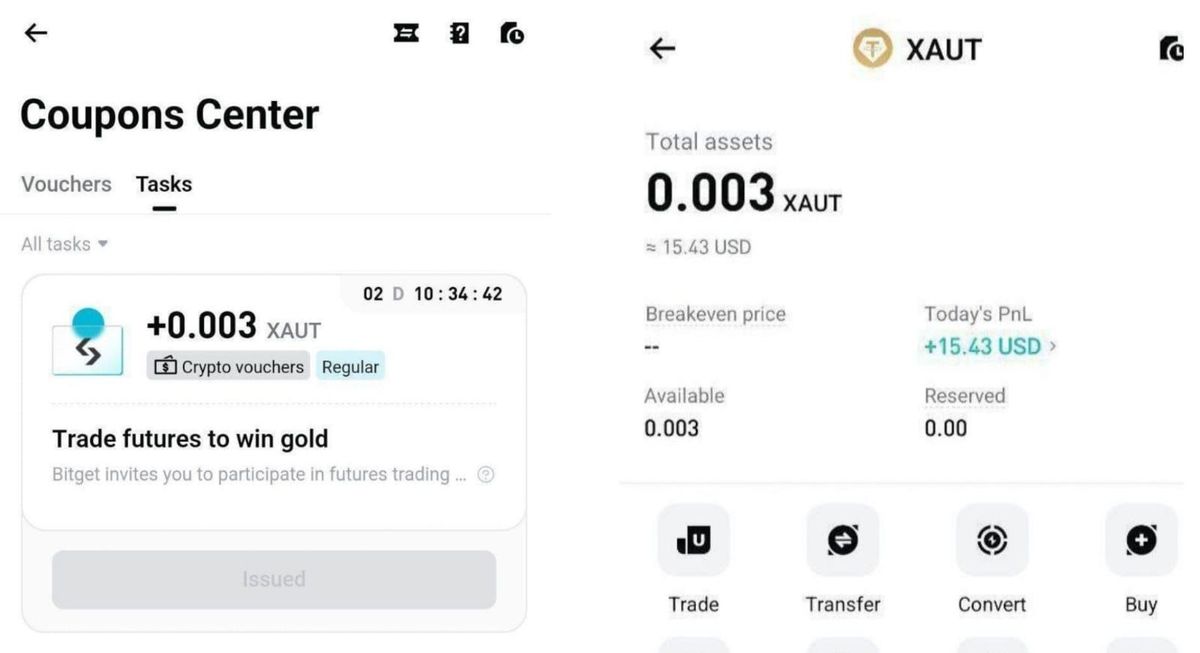Go back from the Coupons Center page
The height and width of the screenshot is (653, 1200).
coord(36,33)
